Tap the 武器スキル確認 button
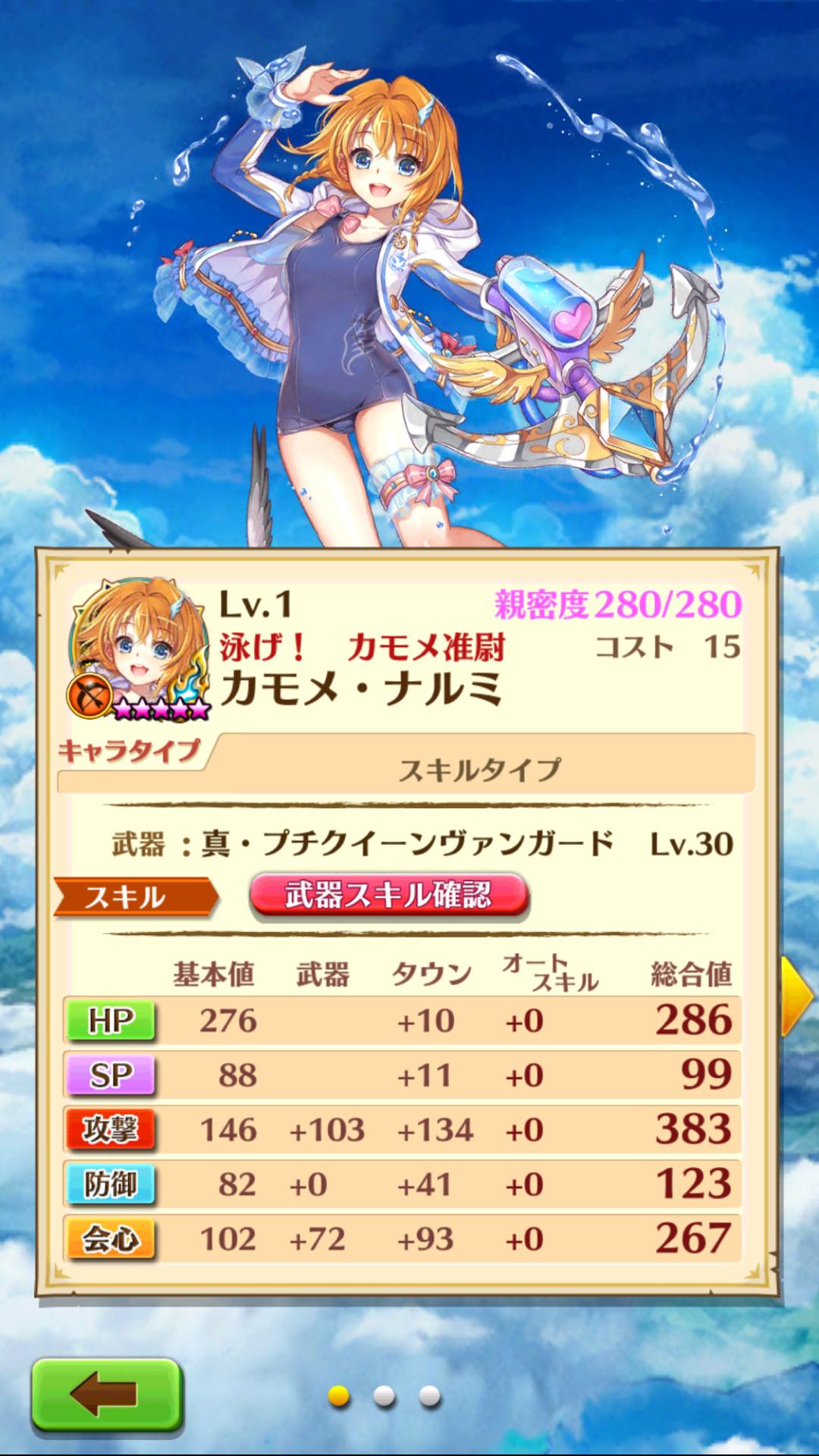The height and width of the screenshot is (1456, 819). click(x=388, y=896)
